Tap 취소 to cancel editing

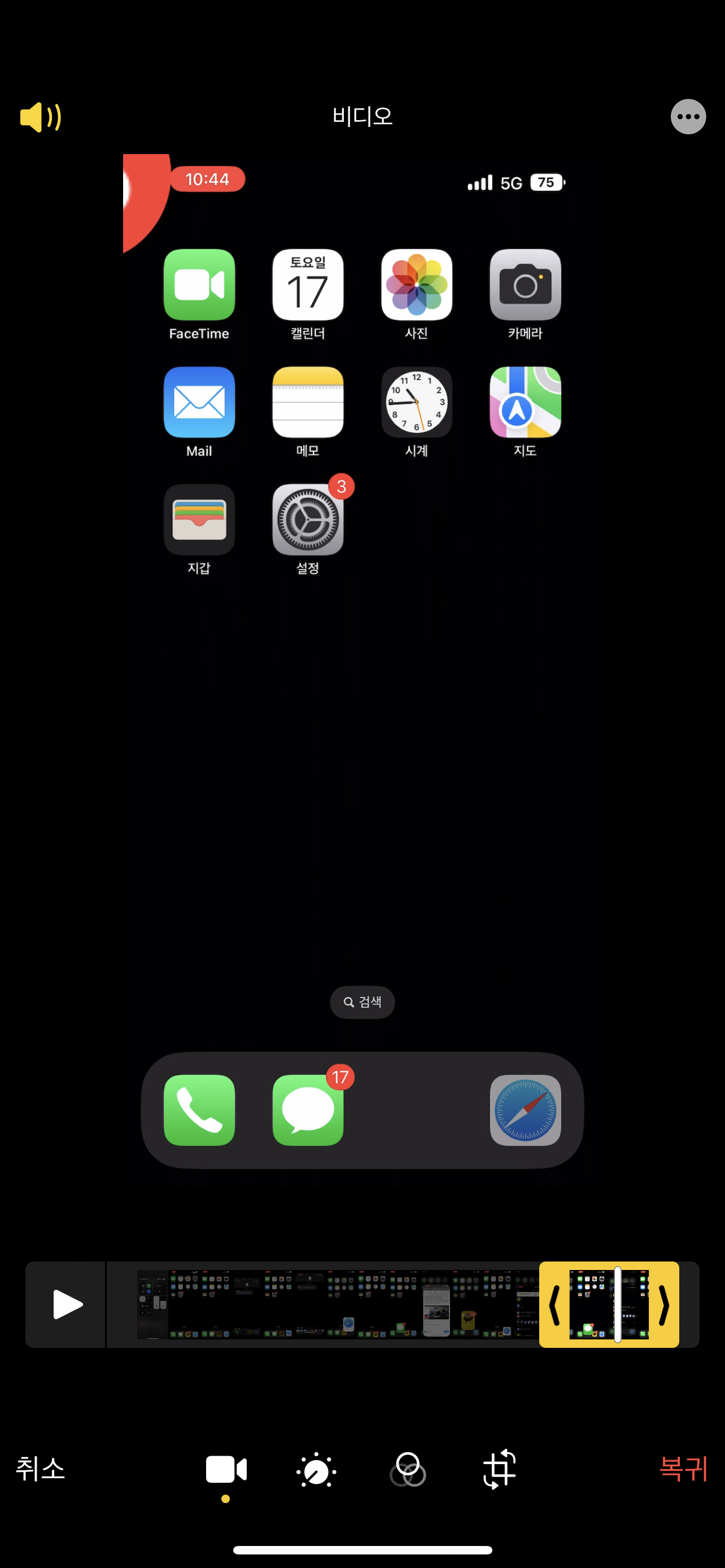point(40,1469)
